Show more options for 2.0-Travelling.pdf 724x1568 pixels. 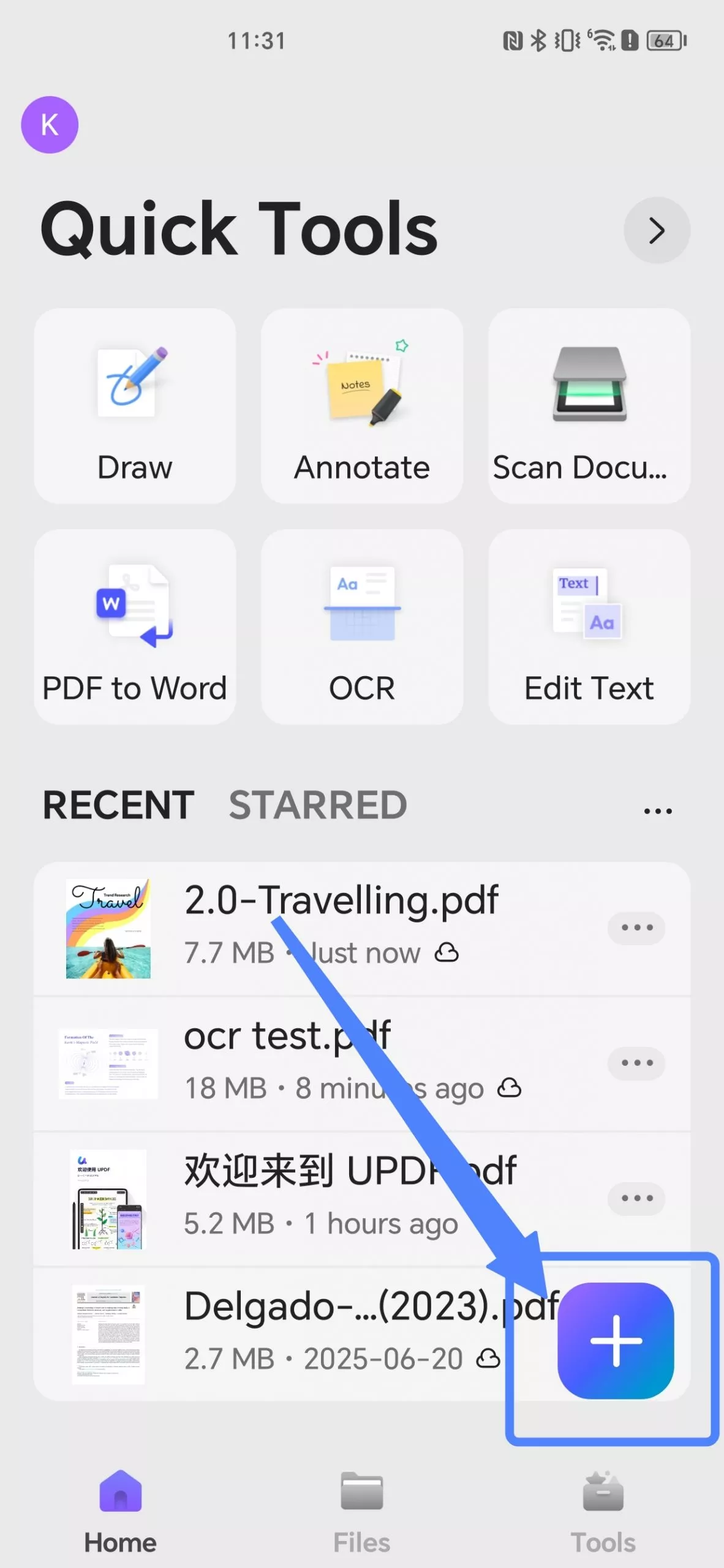[636, 928]
